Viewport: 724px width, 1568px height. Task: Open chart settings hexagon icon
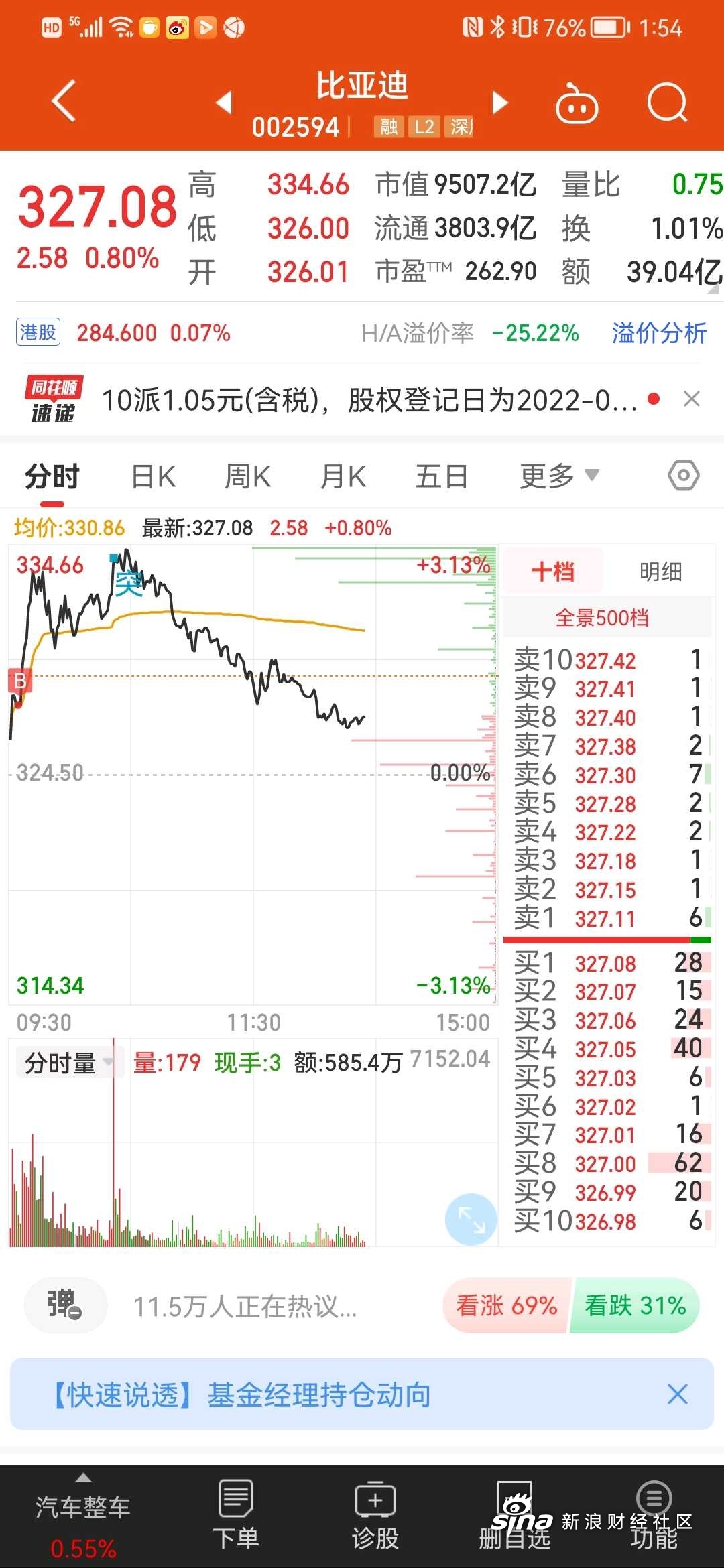[684, 476]
